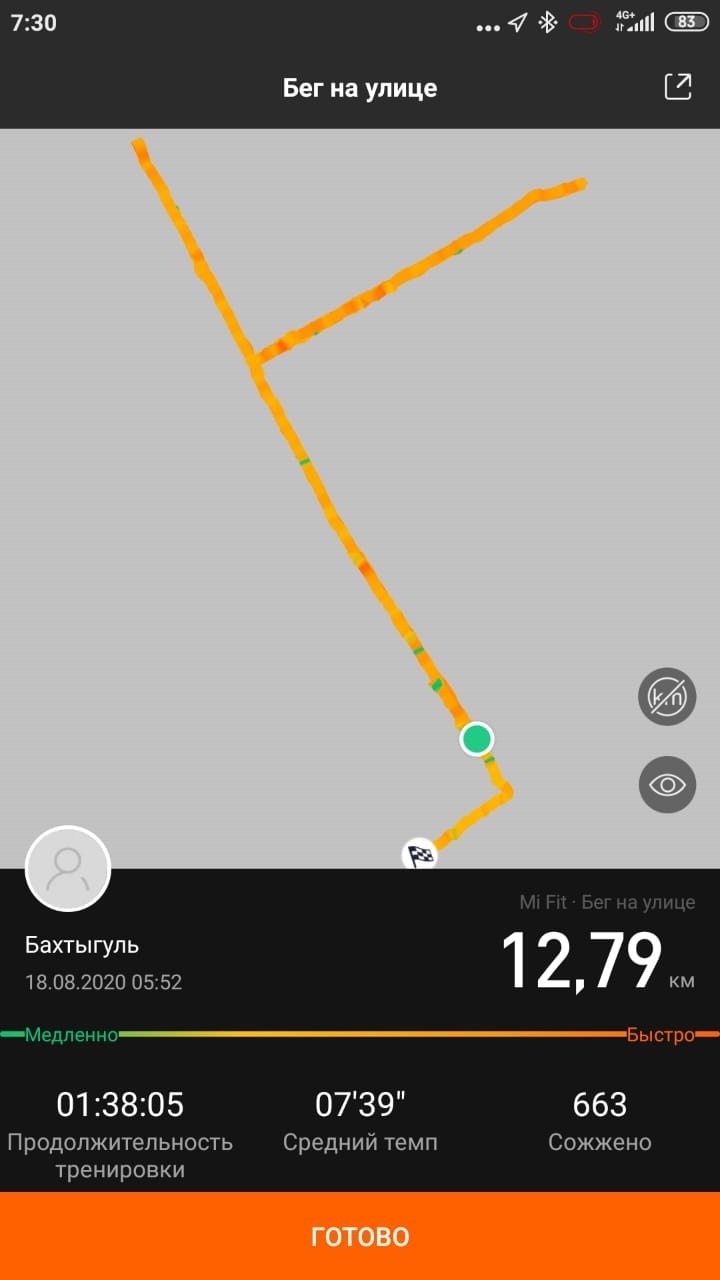Toggle map visibility with the eye icon

(x=667, y=784)
